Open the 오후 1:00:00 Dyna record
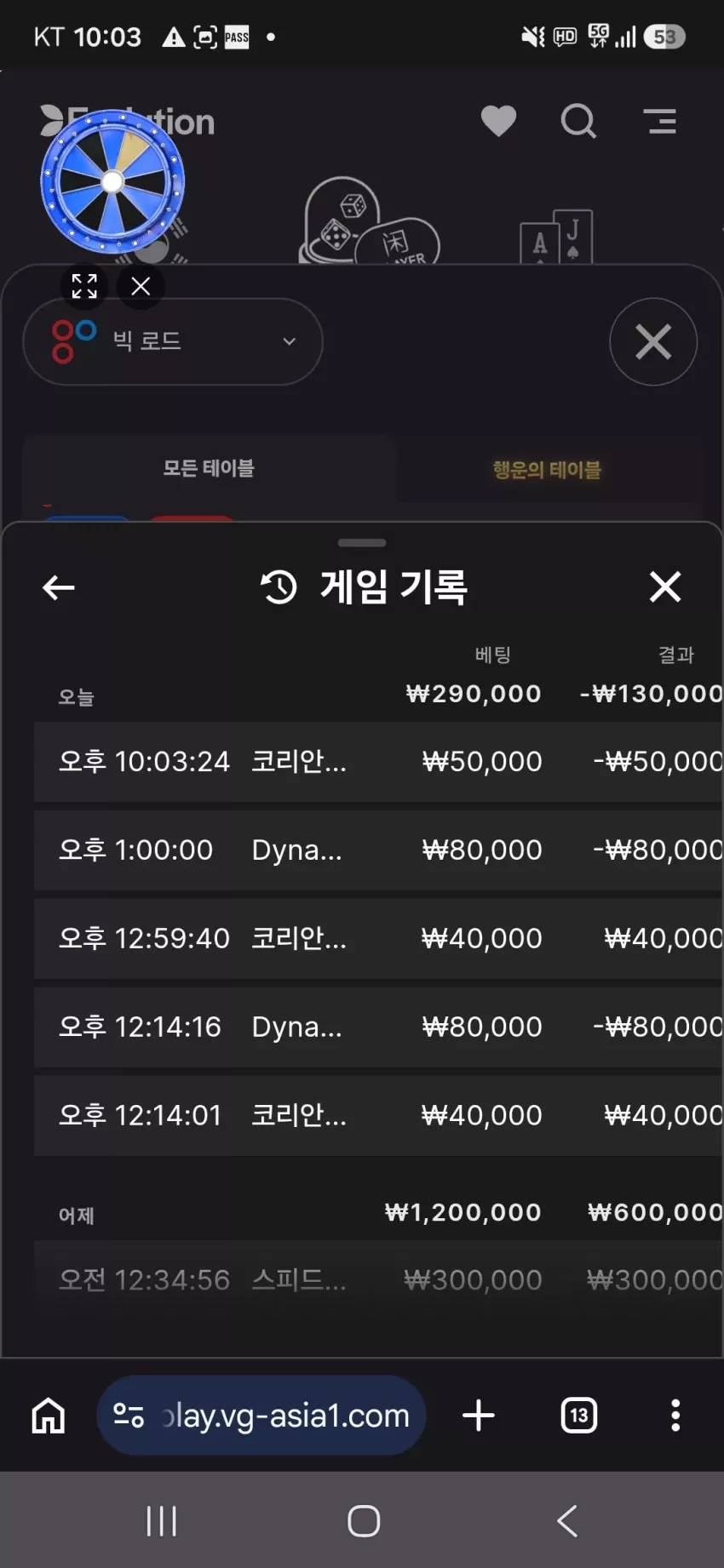Image resolution: width=724 pixels, height=1568 pixels. click(x=379, y=850)
